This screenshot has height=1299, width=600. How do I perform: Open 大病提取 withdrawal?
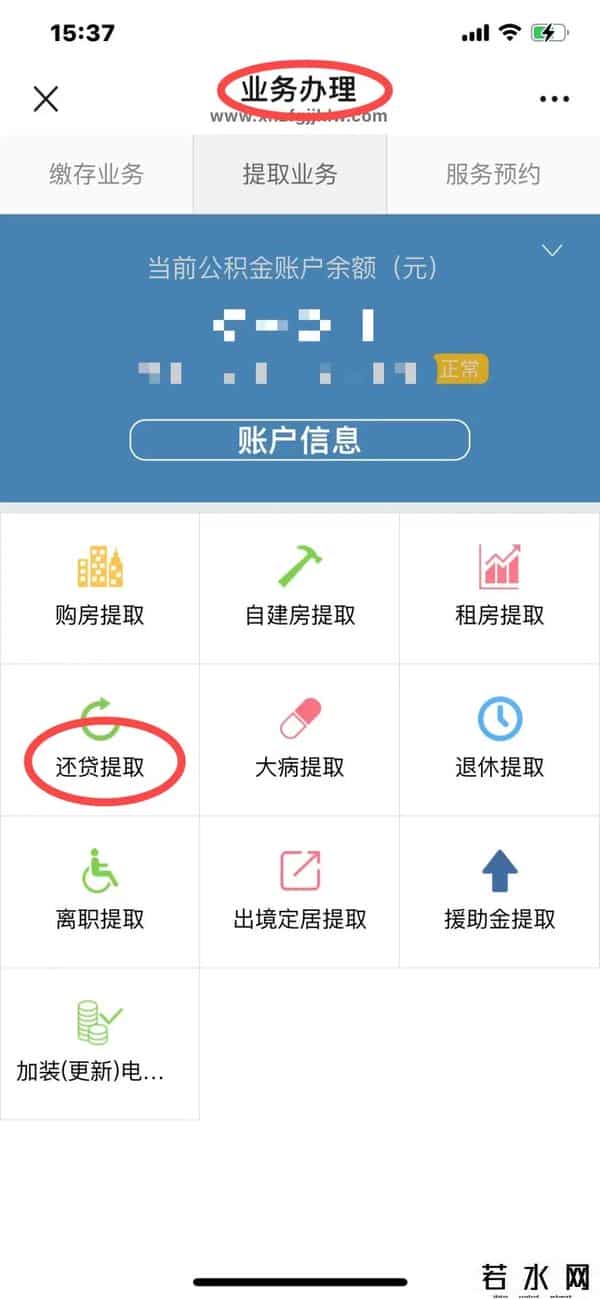(300, 740)
